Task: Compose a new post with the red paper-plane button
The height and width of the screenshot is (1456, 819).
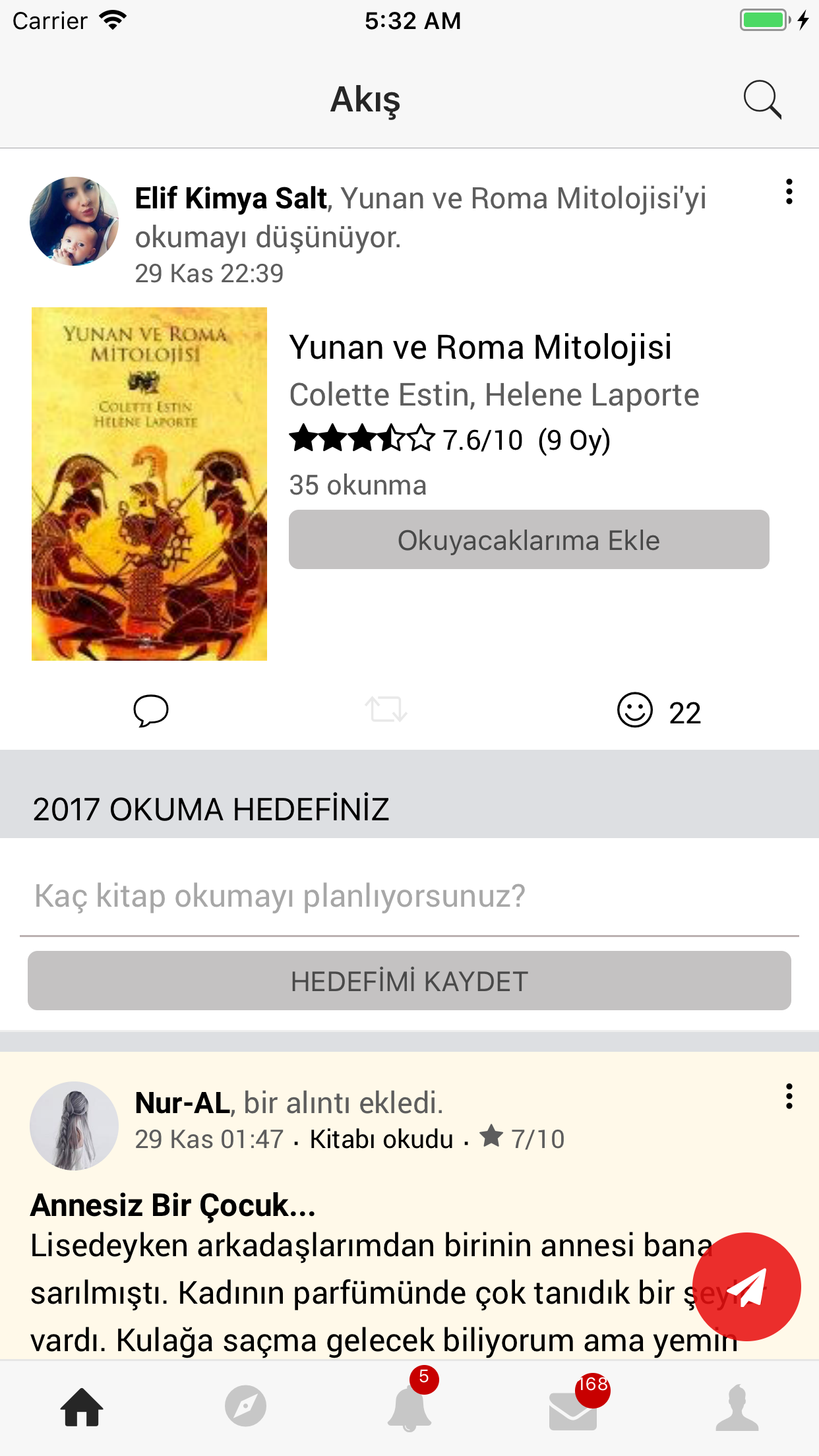Action: pos(746,1287)
